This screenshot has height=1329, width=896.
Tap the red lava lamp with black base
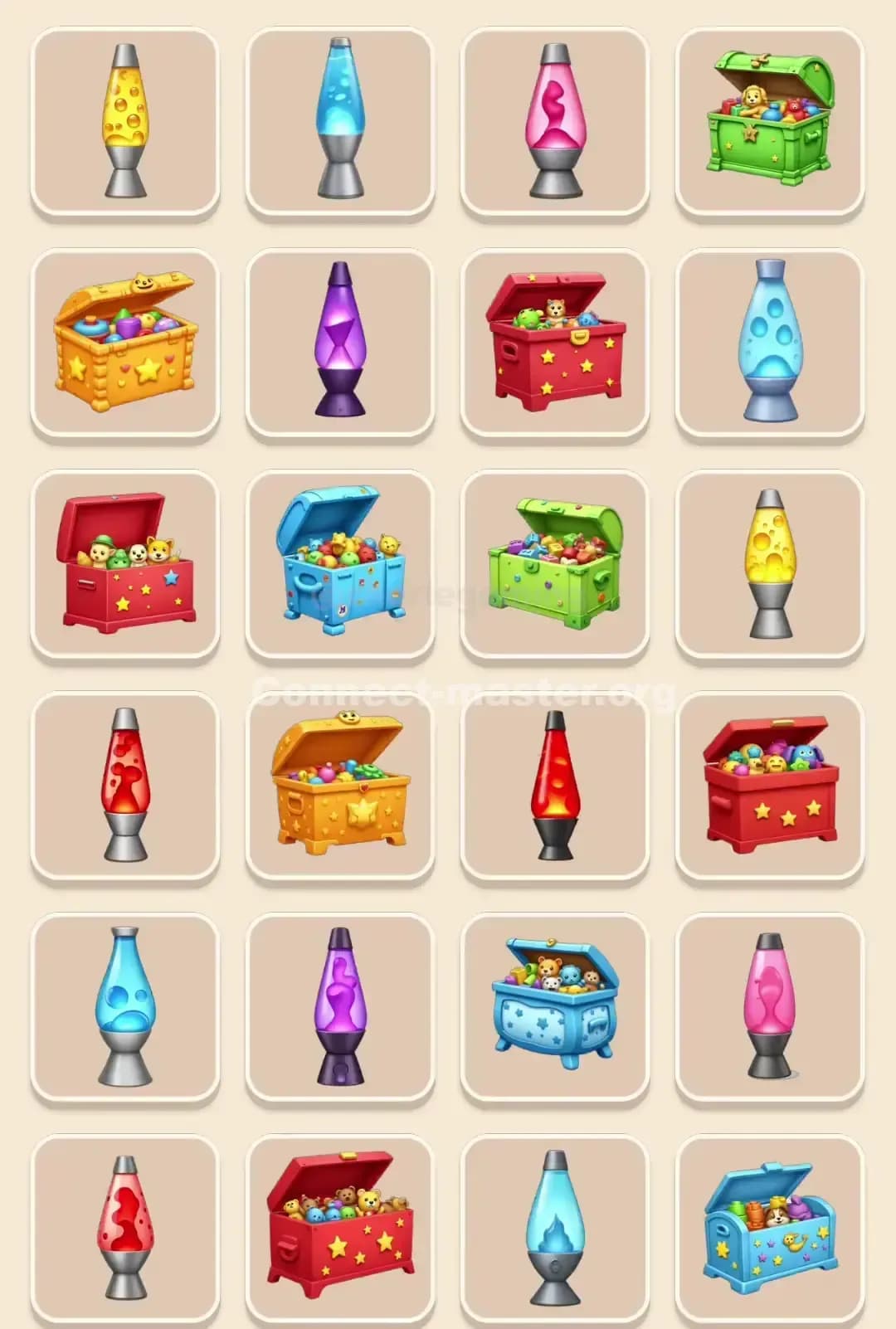555,784
